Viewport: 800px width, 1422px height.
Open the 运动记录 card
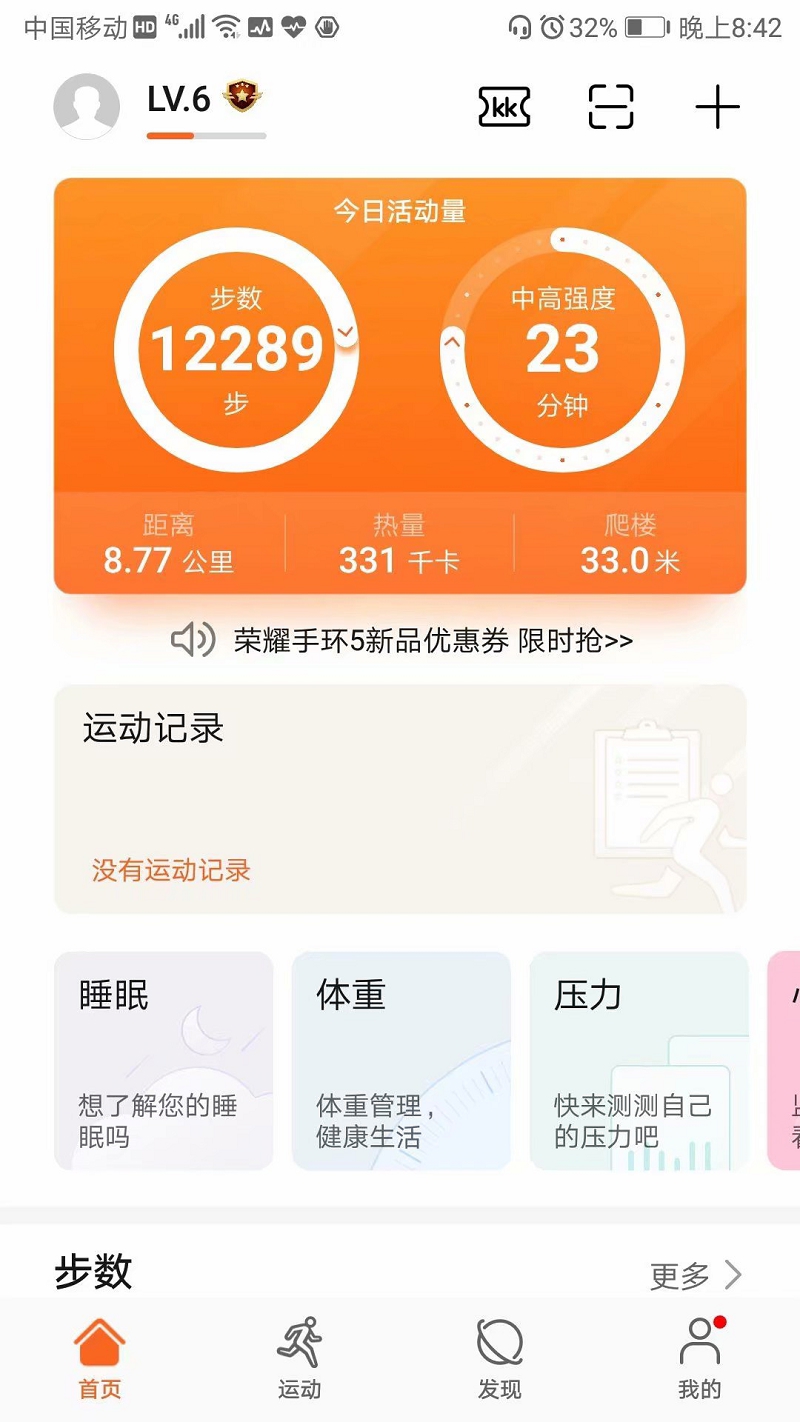(x=400, y=798)
